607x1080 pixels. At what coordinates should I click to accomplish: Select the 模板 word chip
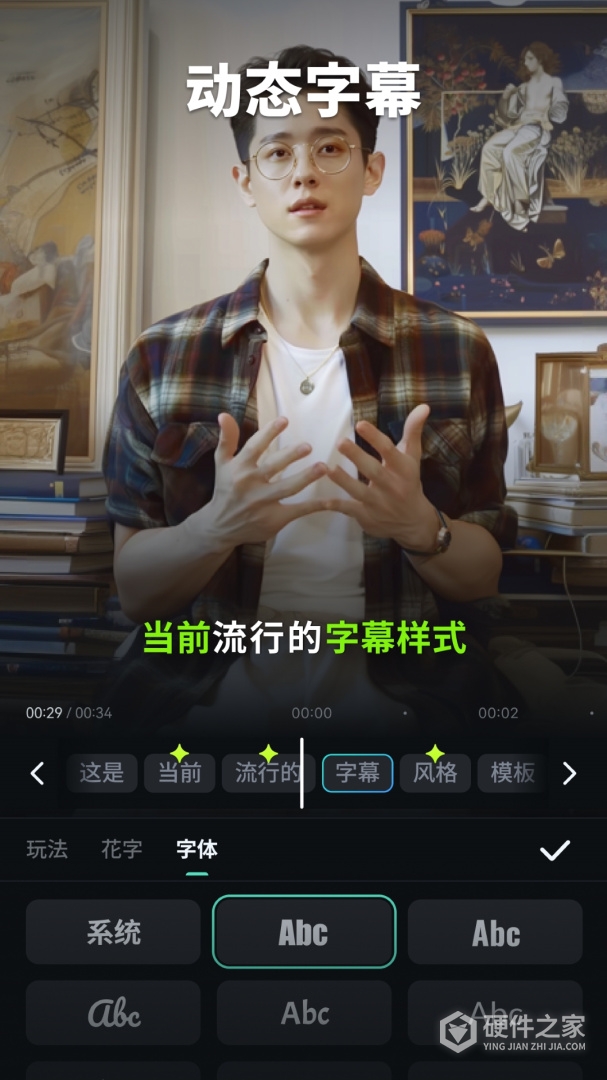[x=512, y=773]
